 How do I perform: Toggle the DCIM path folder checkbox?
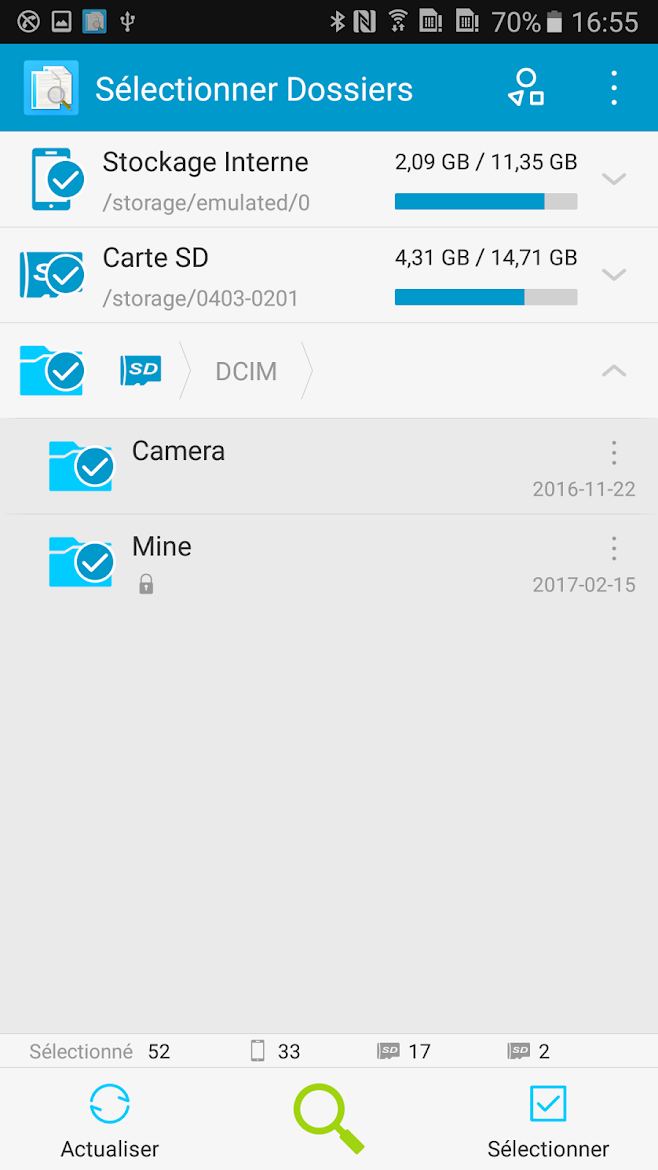(66, 371)
